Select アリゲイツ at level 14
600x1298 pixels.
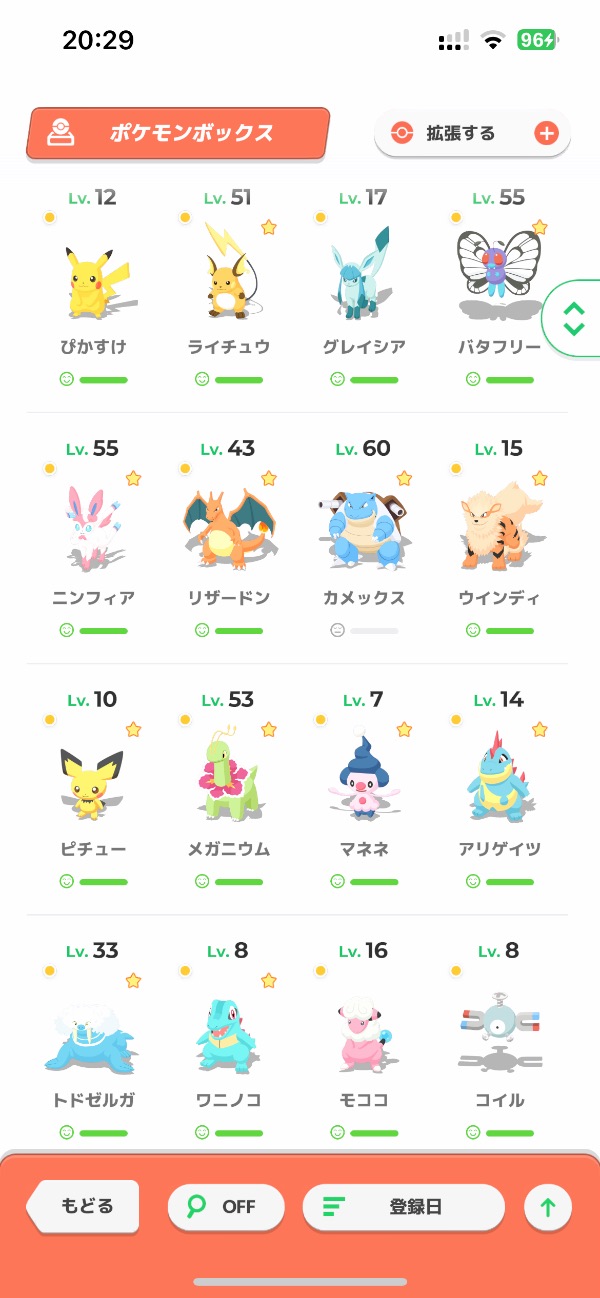click(x=499, y=786)
